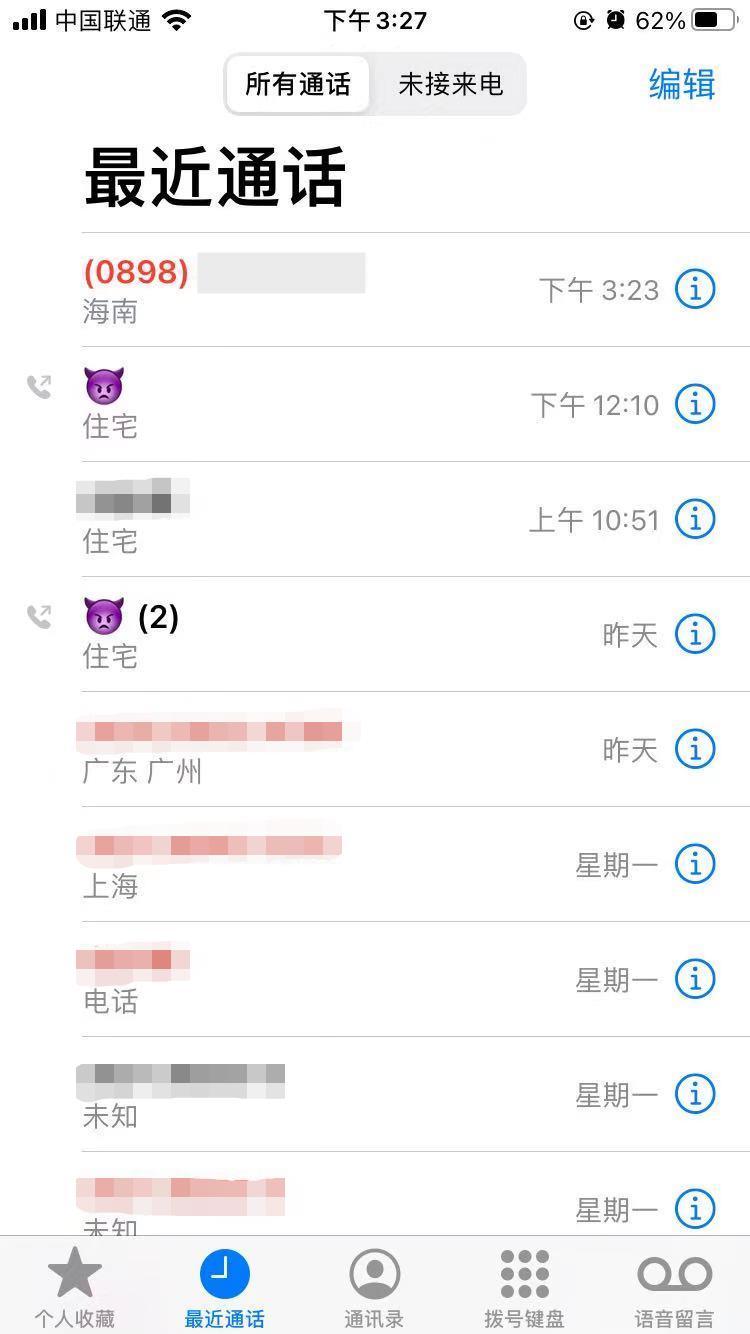This screenshot has width=750, height=1334.
Task: Call the 上海 number from Monday
Action: pyautogui.click(x=300, y=864)
